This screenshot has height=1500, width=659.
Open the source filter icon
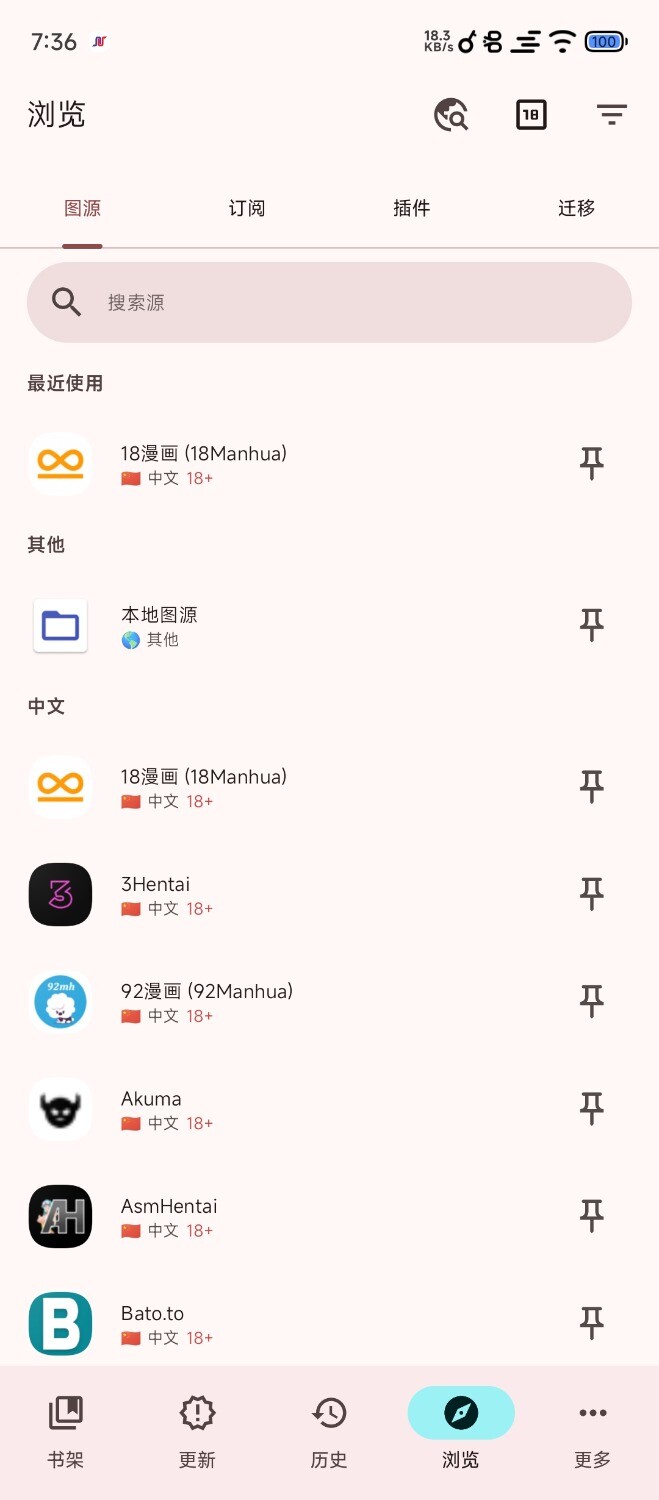point(611,115)
